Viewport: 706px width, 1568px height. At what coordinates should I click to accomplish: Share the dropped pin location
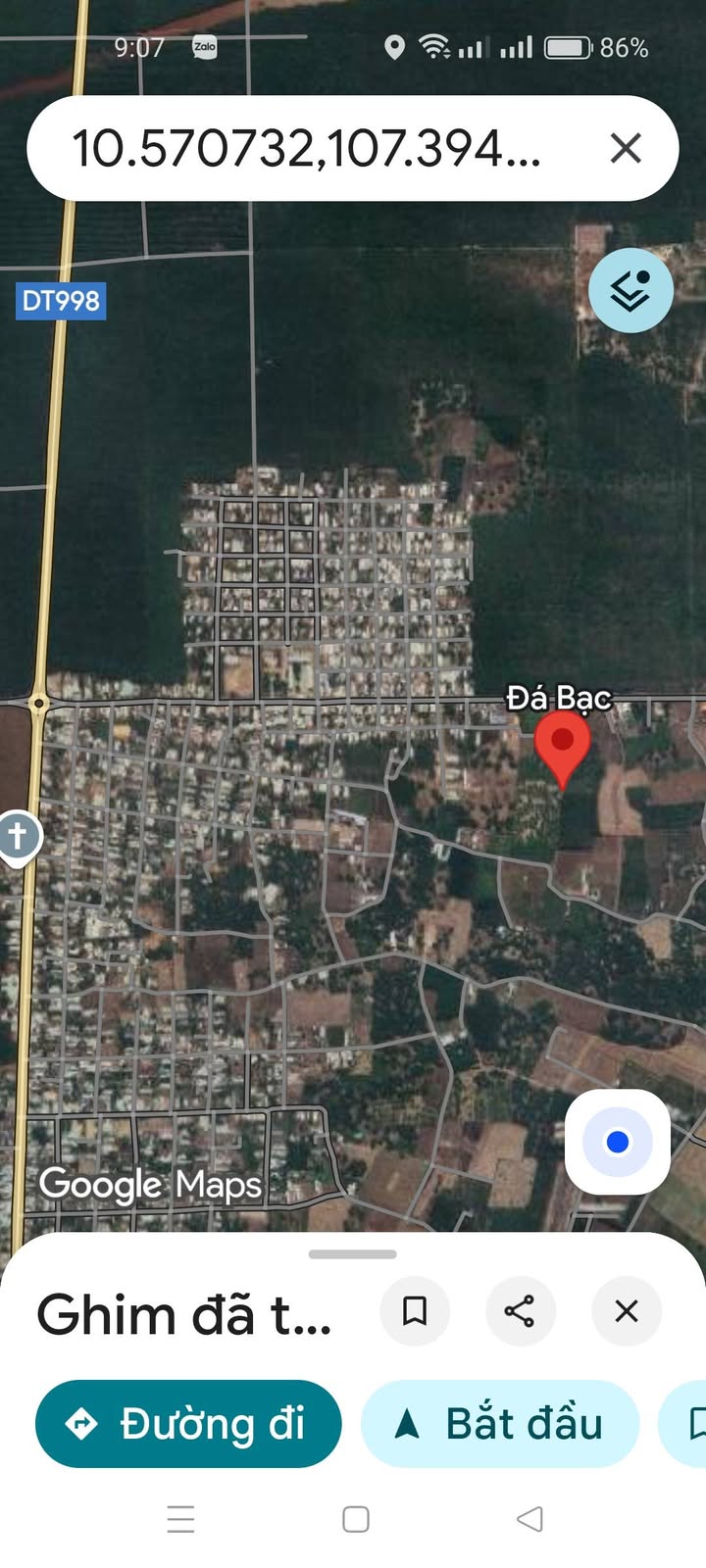click(520, 1310)
